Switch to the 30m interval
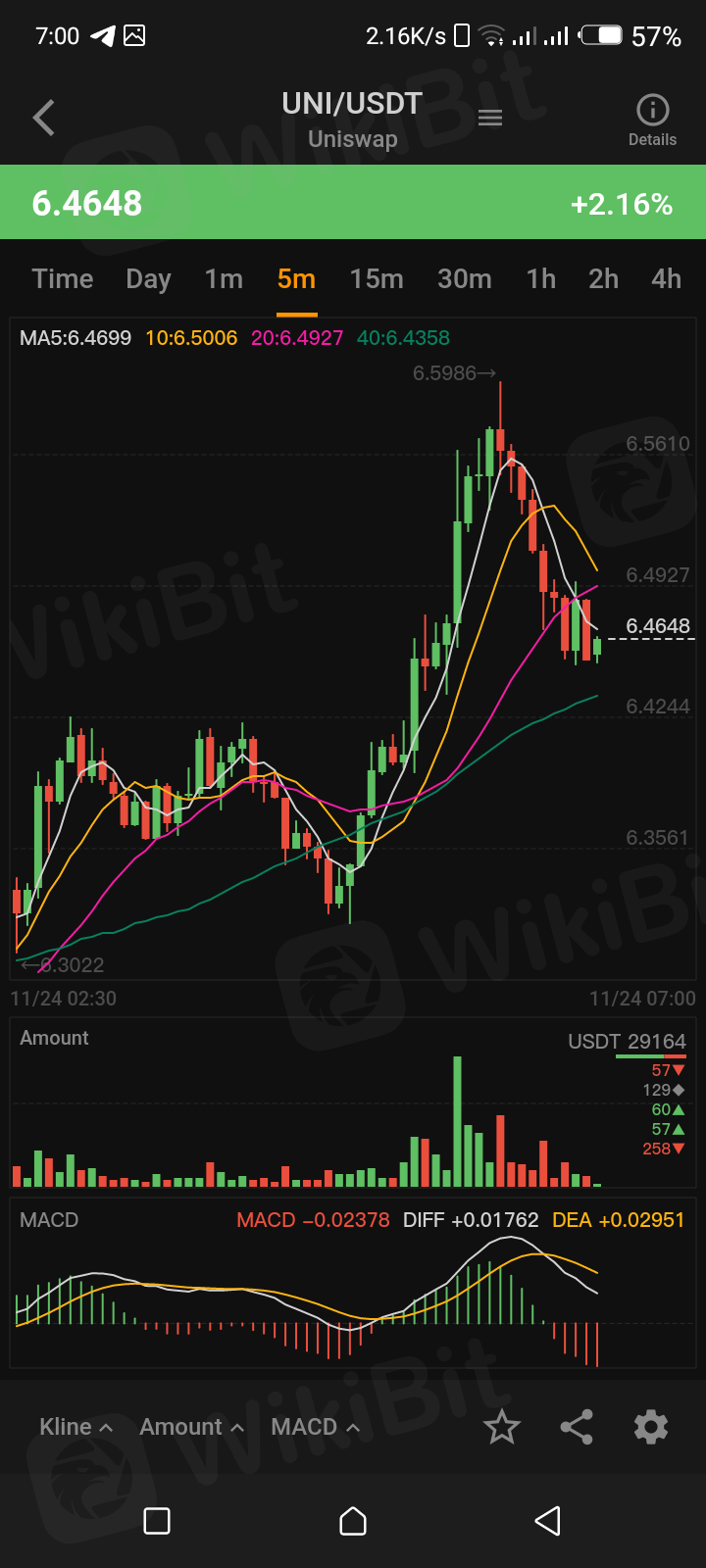Viewport: 706px width, 1568px height. point(465,279)
